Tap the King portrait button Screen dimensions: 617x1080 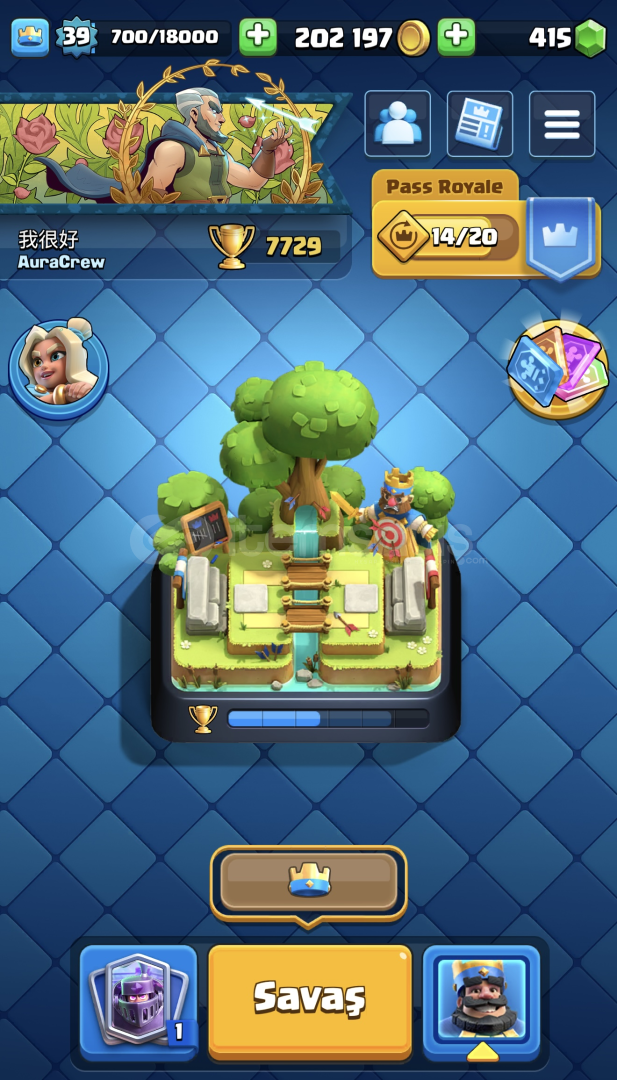[481, 1002]
